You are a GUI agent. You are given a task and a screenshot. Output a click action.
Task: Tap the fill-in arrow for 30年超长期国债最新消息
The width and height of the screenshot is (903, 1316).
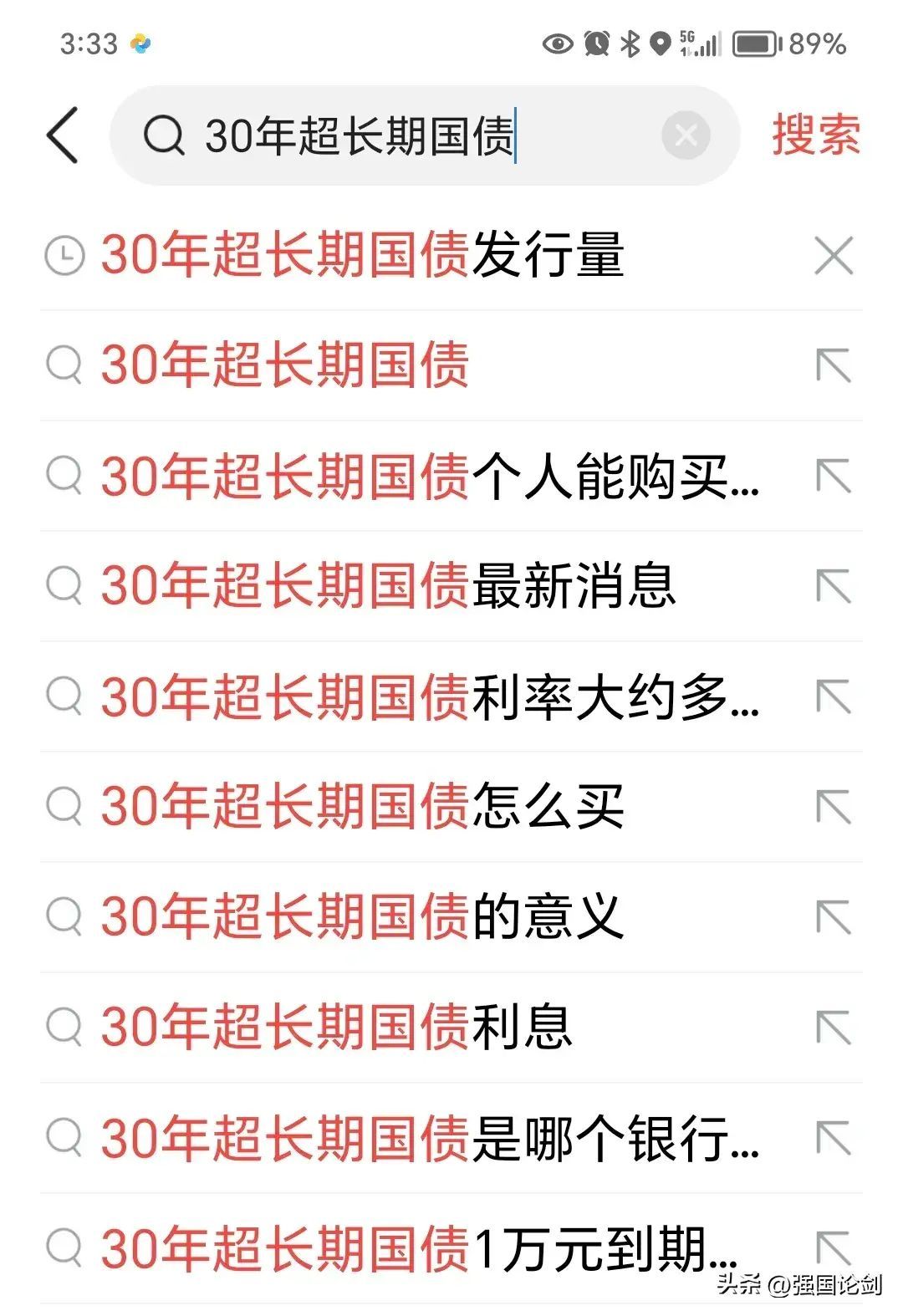pos(831,587)
